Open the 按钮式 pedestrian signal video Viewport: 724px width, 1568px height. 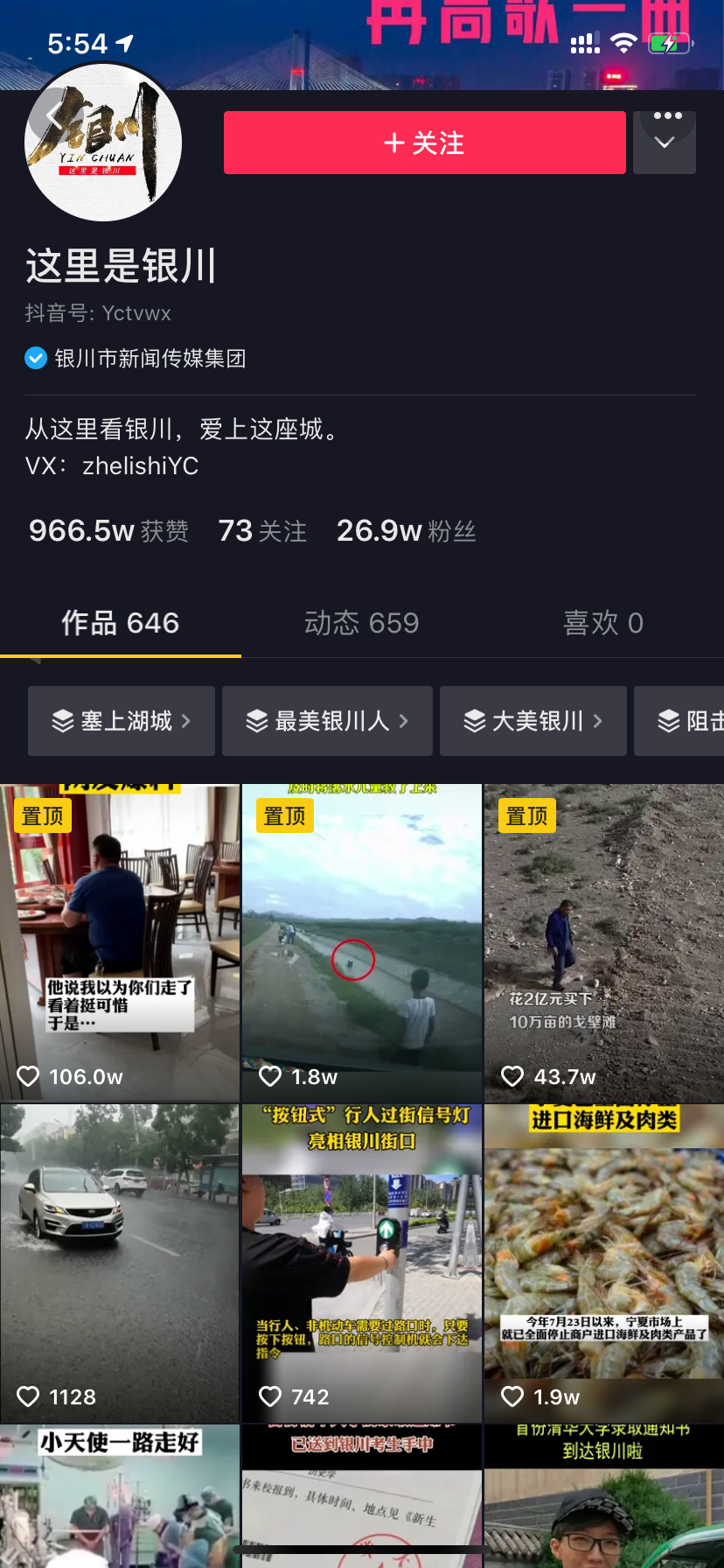coord(362,1263)
